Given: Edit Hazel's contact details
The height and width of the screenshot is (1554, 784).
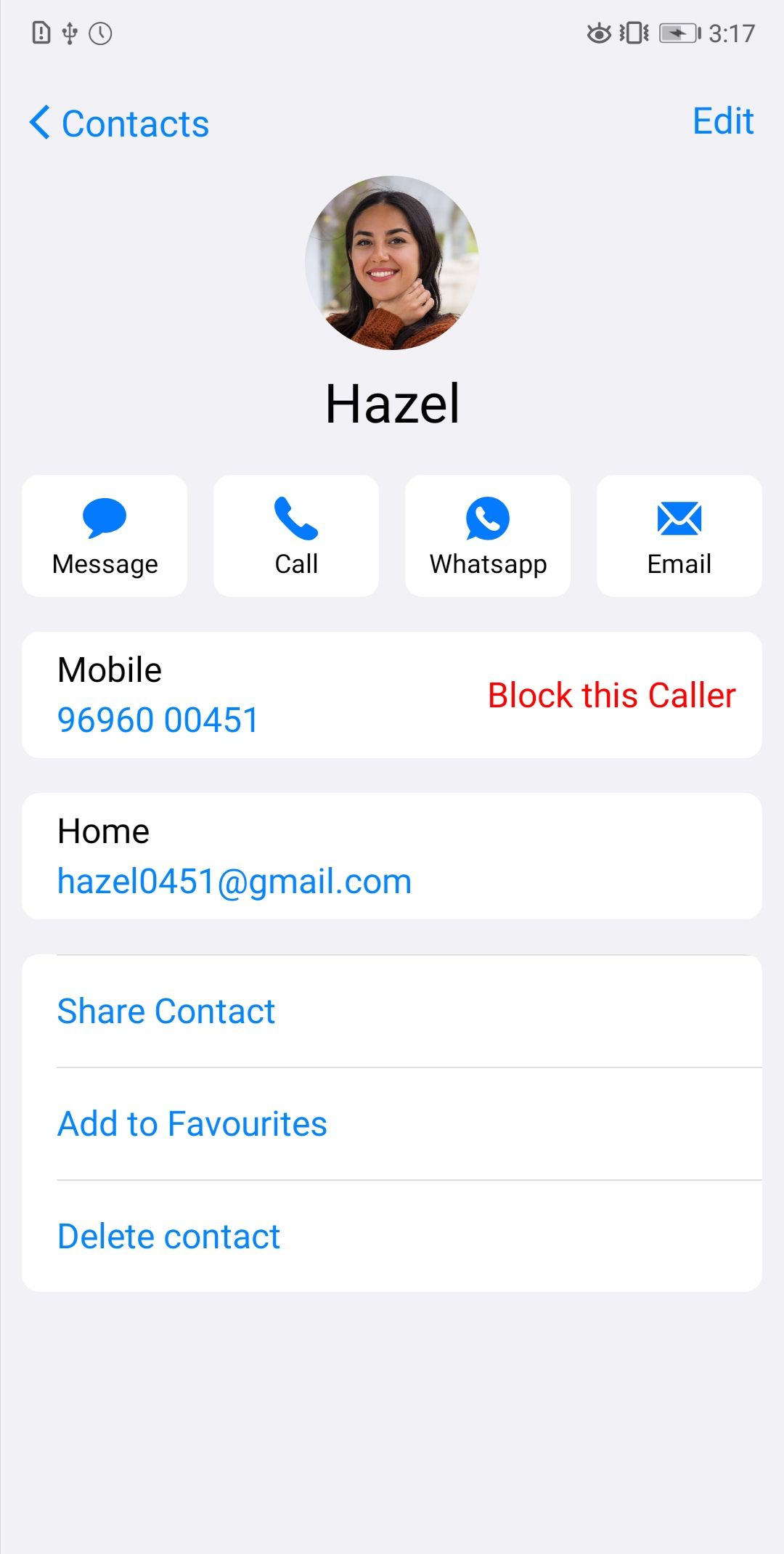Looking at the screenshot, I should pyautogui.click(x=723, y=121).
